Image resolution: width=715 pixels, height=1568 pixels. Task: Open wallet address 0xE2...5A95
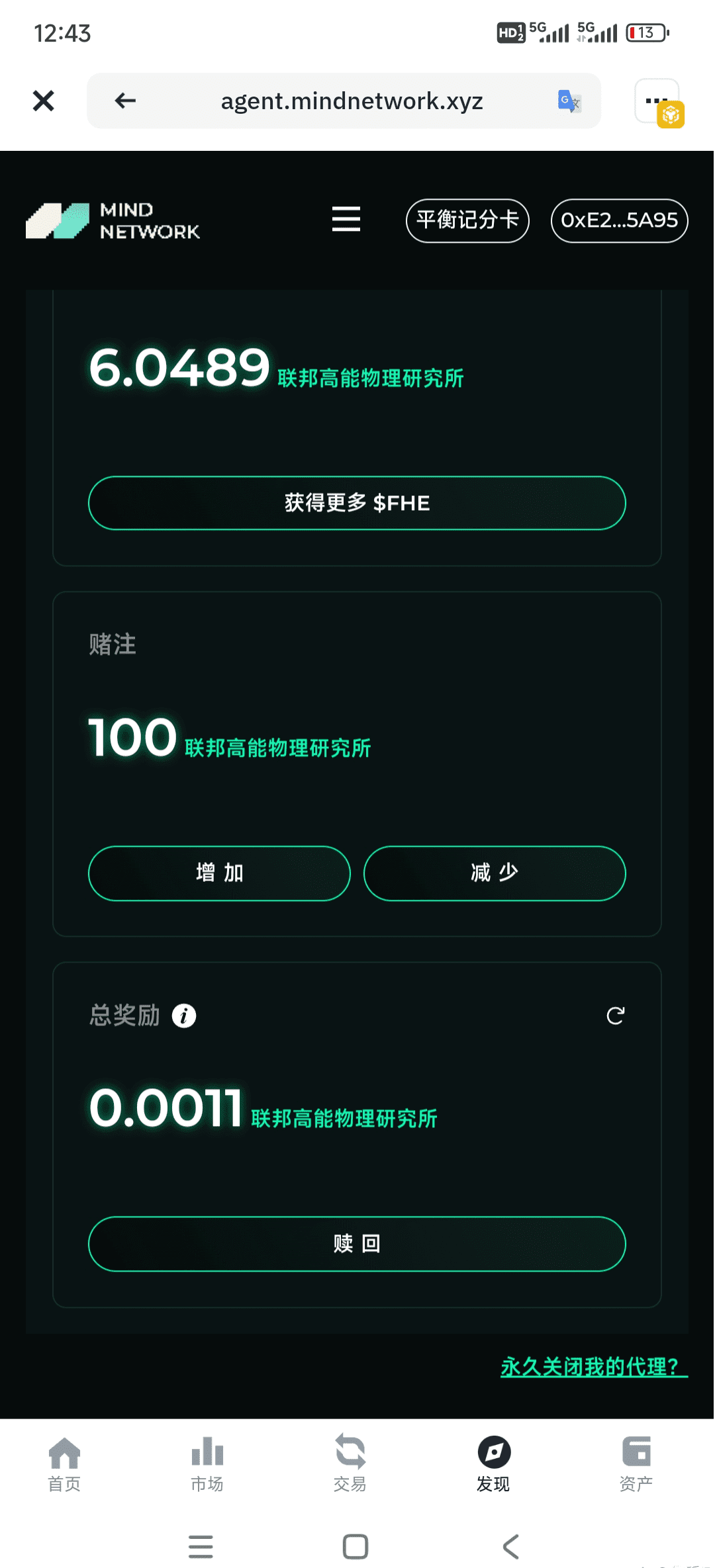(x=619, y=220)
